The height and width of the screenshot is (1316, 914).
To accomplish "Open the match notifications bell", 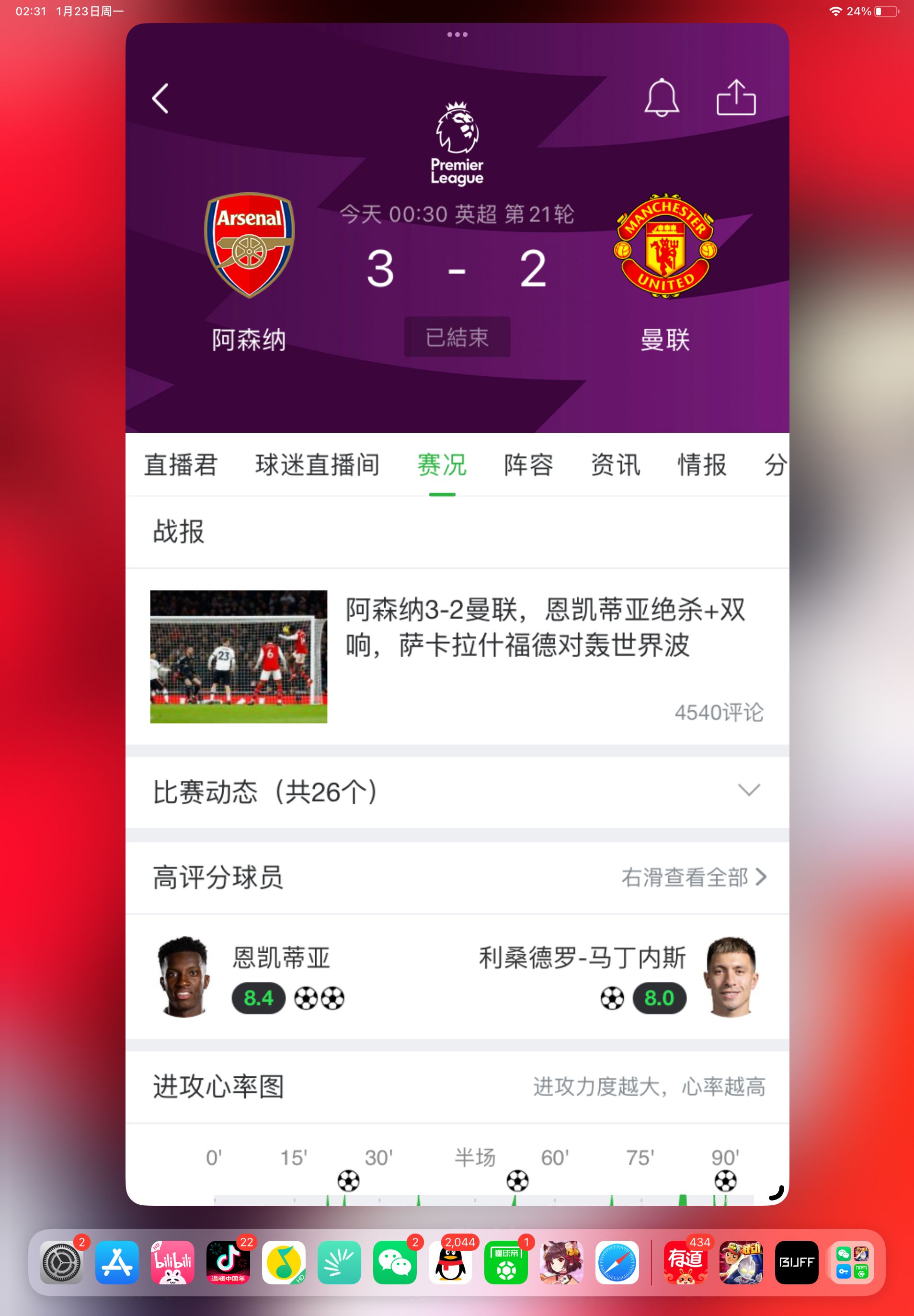I will click(x=662, y=98).
